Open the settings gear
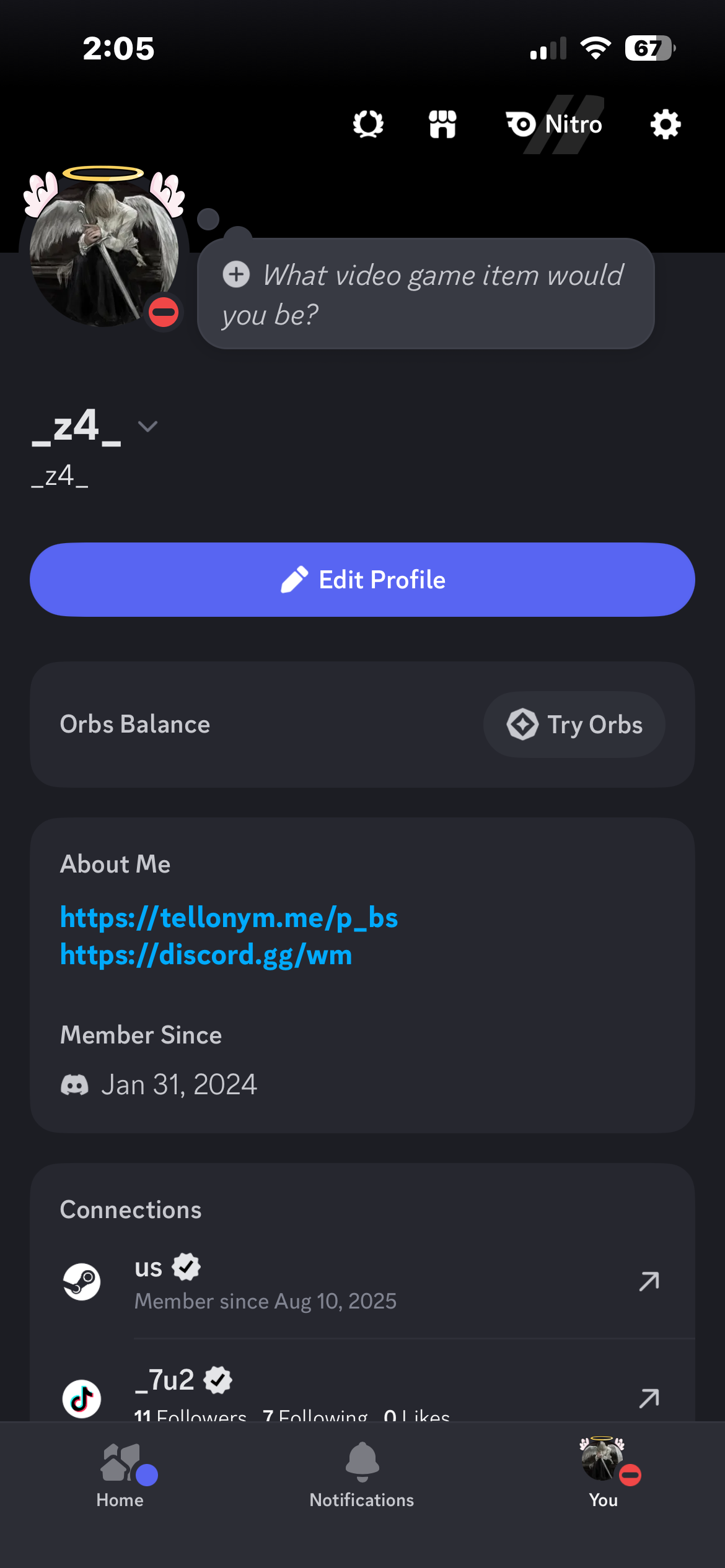The width and height of the screenshot is (725, 1568). click(x=665, y=124)
